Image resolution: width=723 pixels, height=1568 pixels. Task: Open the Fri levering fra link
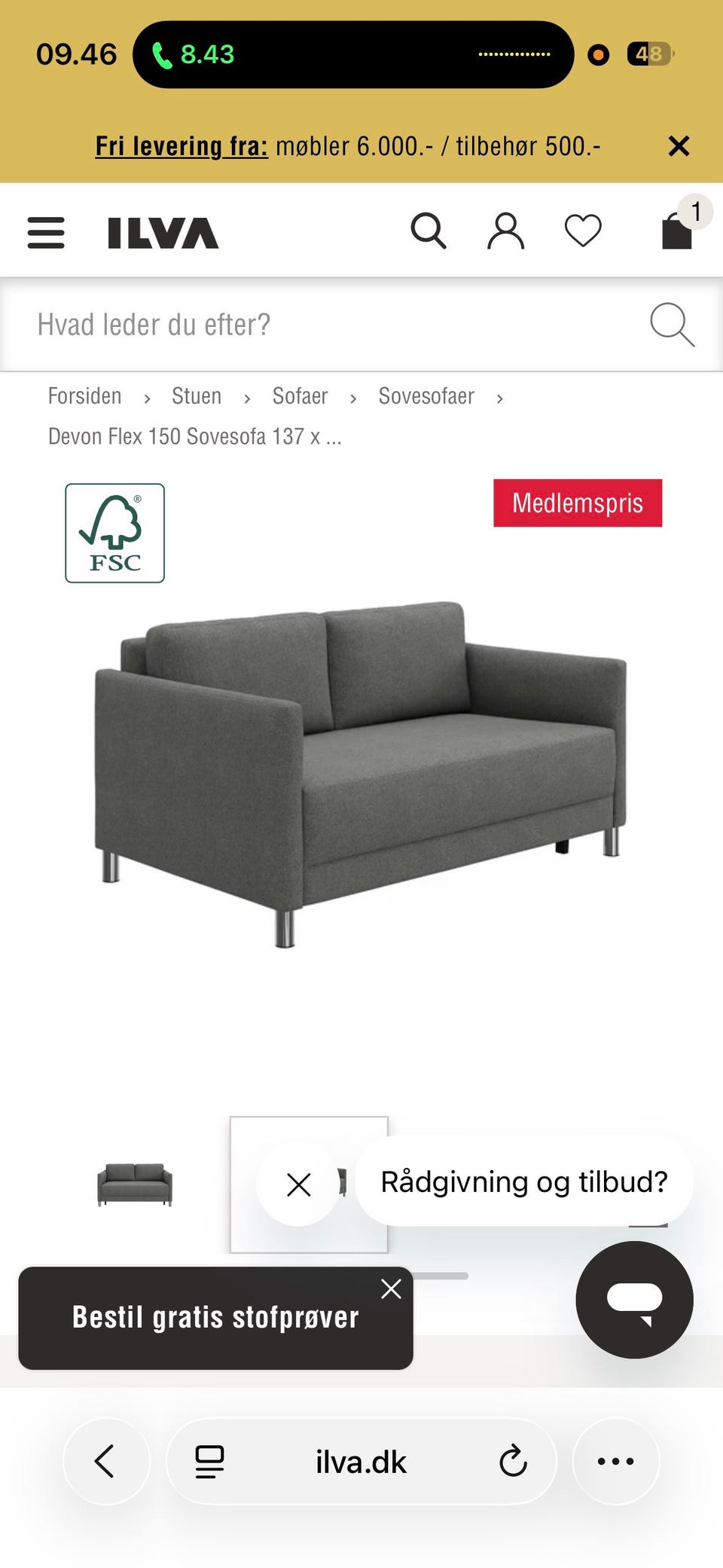(x=181, y=145)
